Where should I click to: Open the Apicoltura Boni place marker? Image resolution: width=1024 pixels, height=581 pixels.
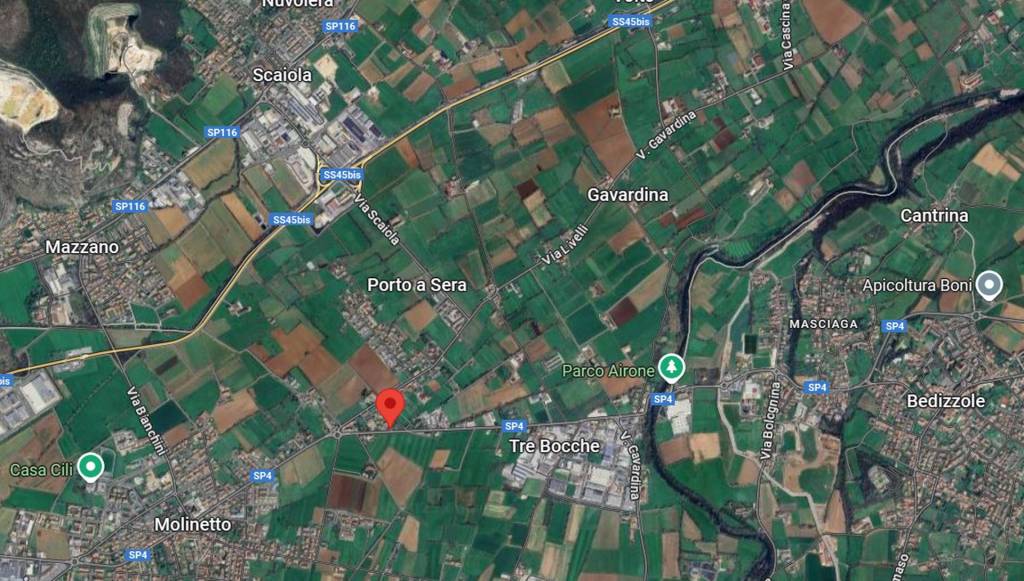(989, 285)
